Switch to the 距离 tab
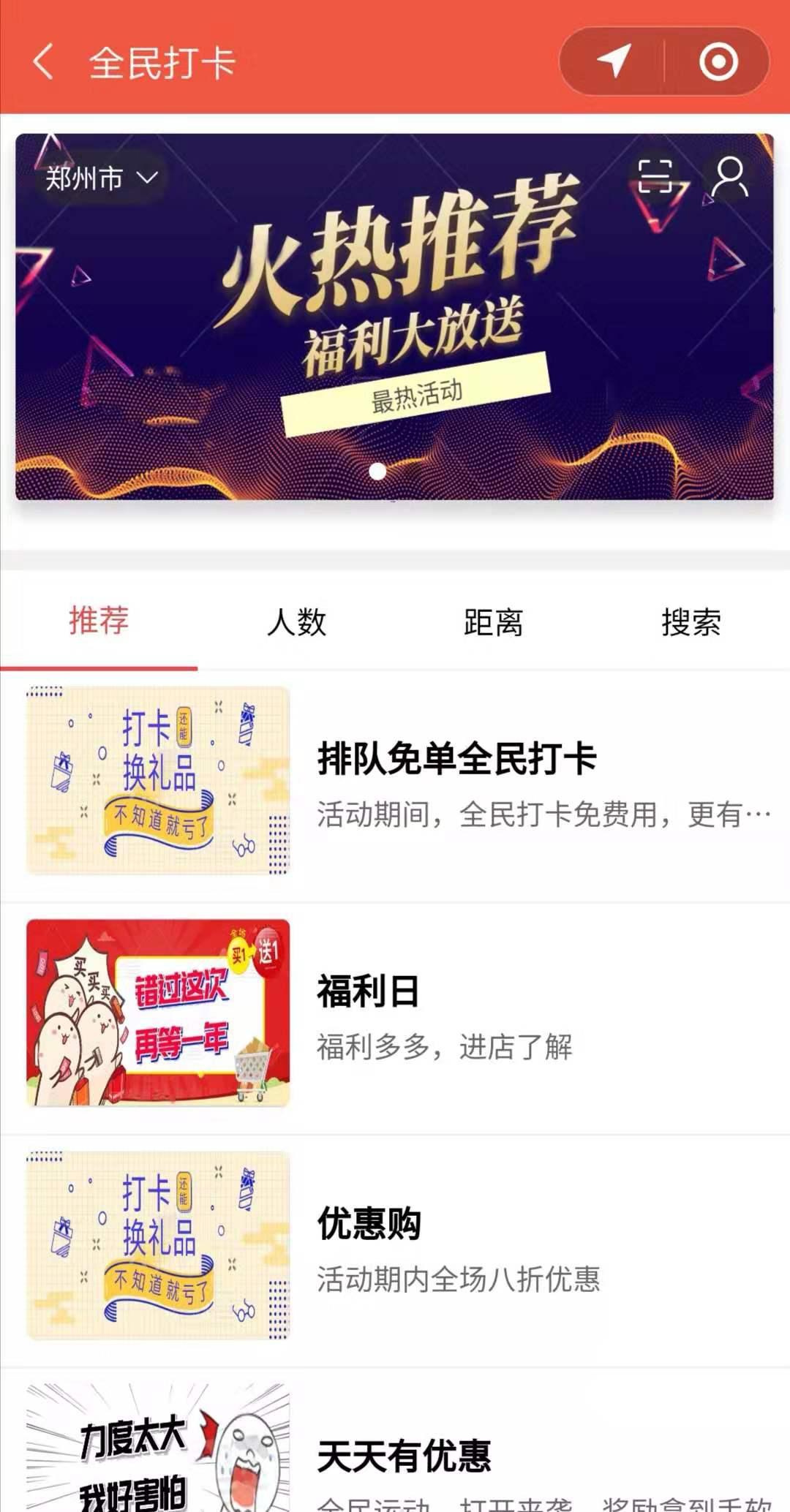 pyautogui.click(x=494, y=621)
